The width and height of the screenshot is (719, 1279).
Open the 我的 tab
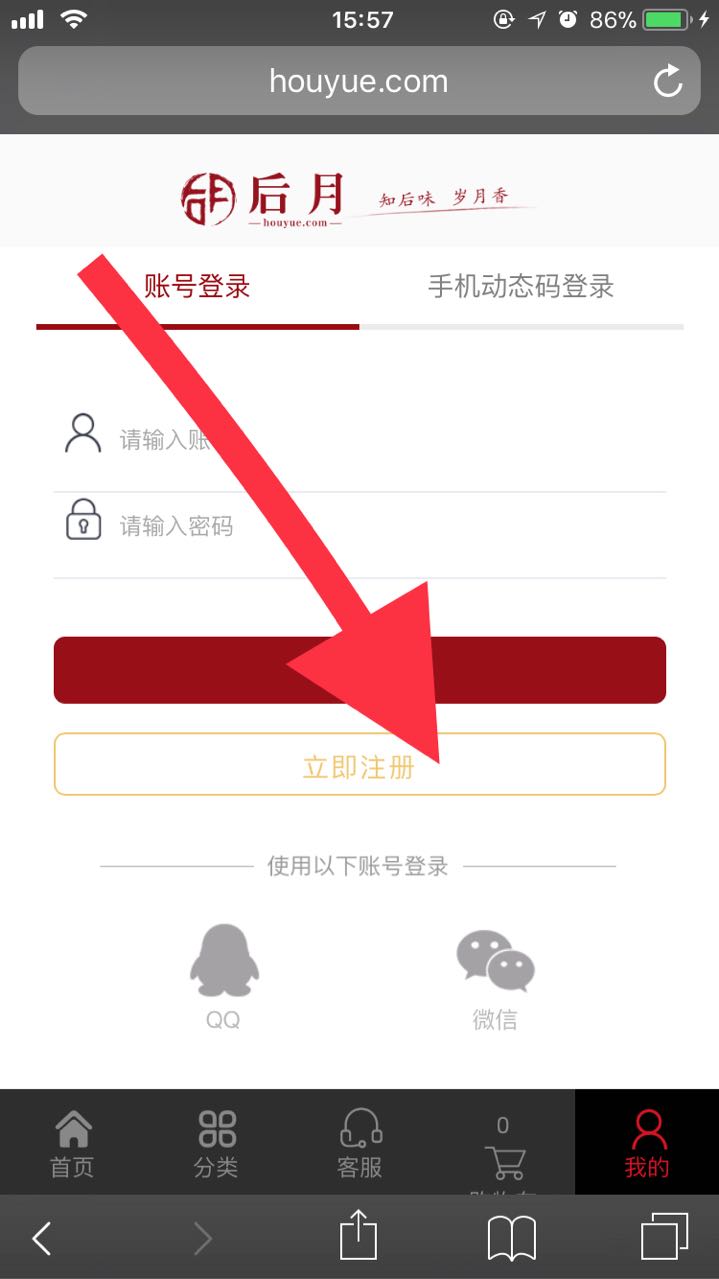647,1142
